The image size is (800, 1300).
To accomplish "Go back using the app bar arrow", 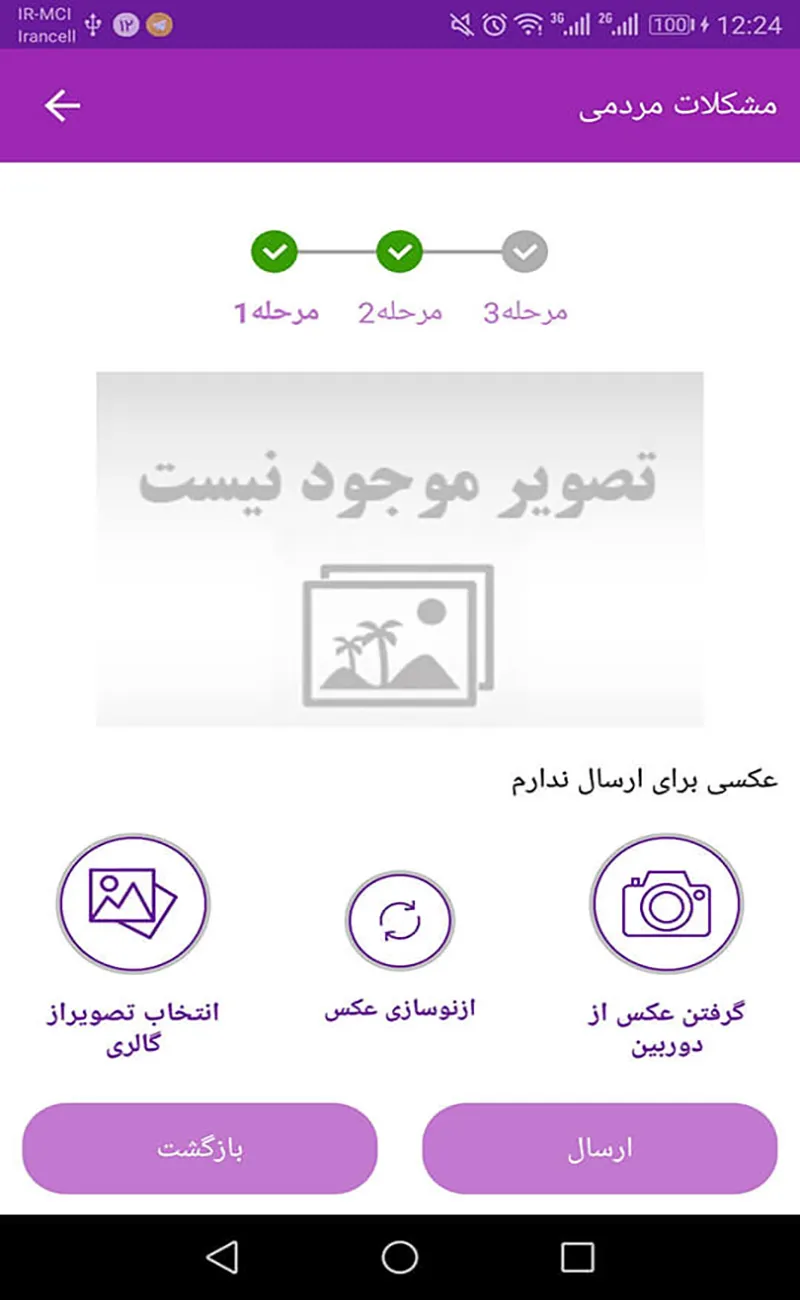I will tap(62, 106).
